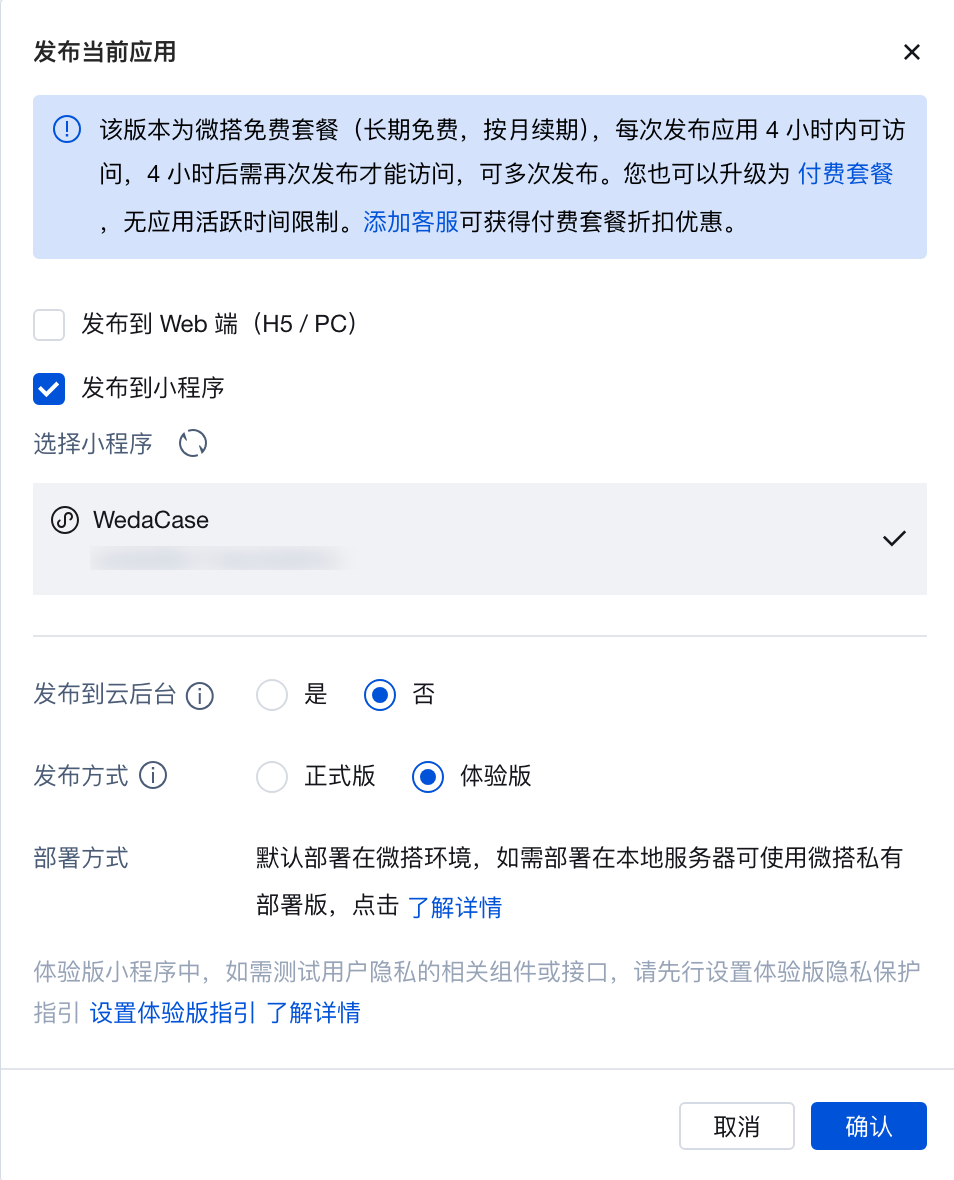Select 正式版 publish mode

(273, 777)
